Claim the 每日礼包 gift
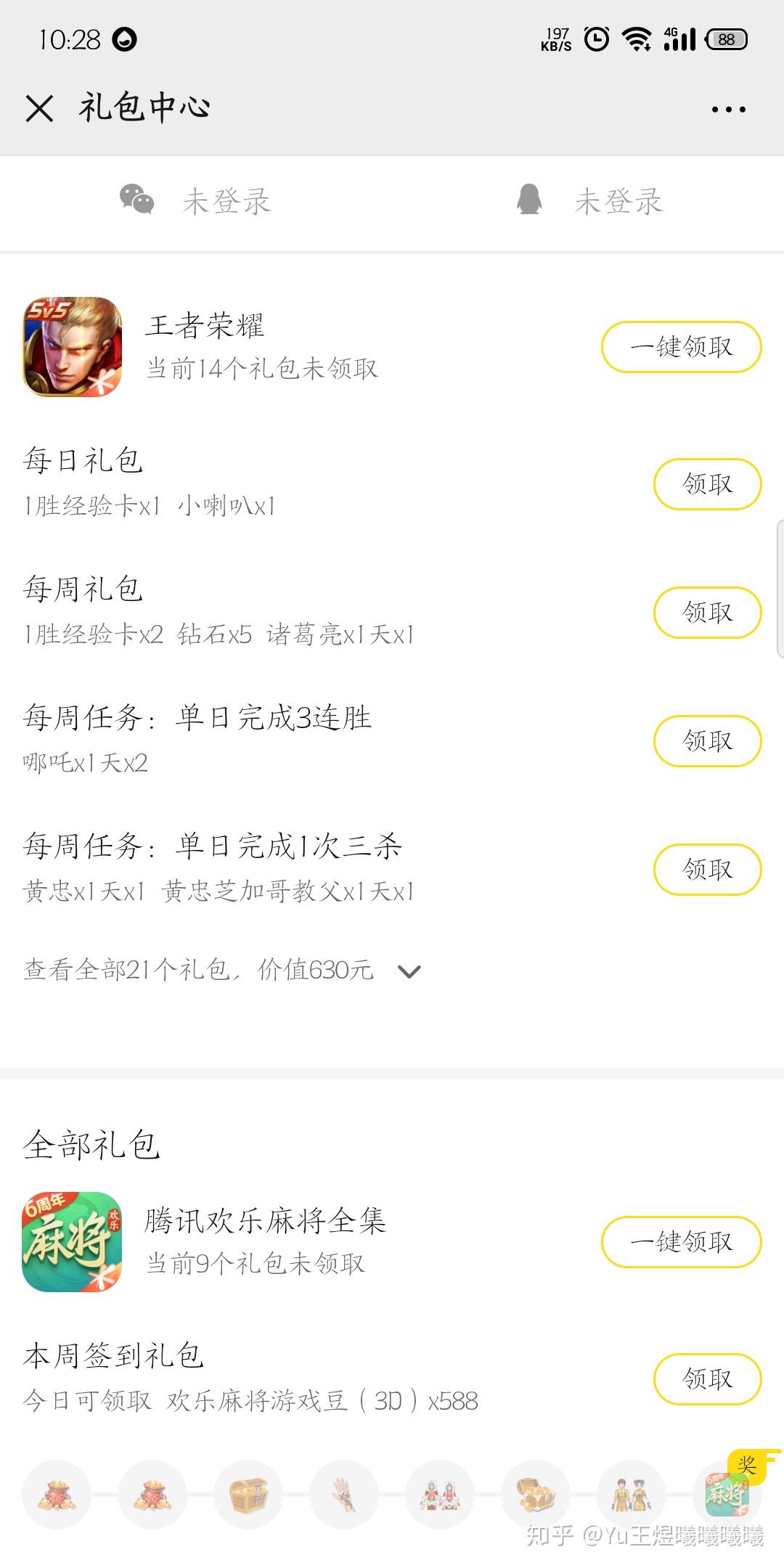 point(707,484)
